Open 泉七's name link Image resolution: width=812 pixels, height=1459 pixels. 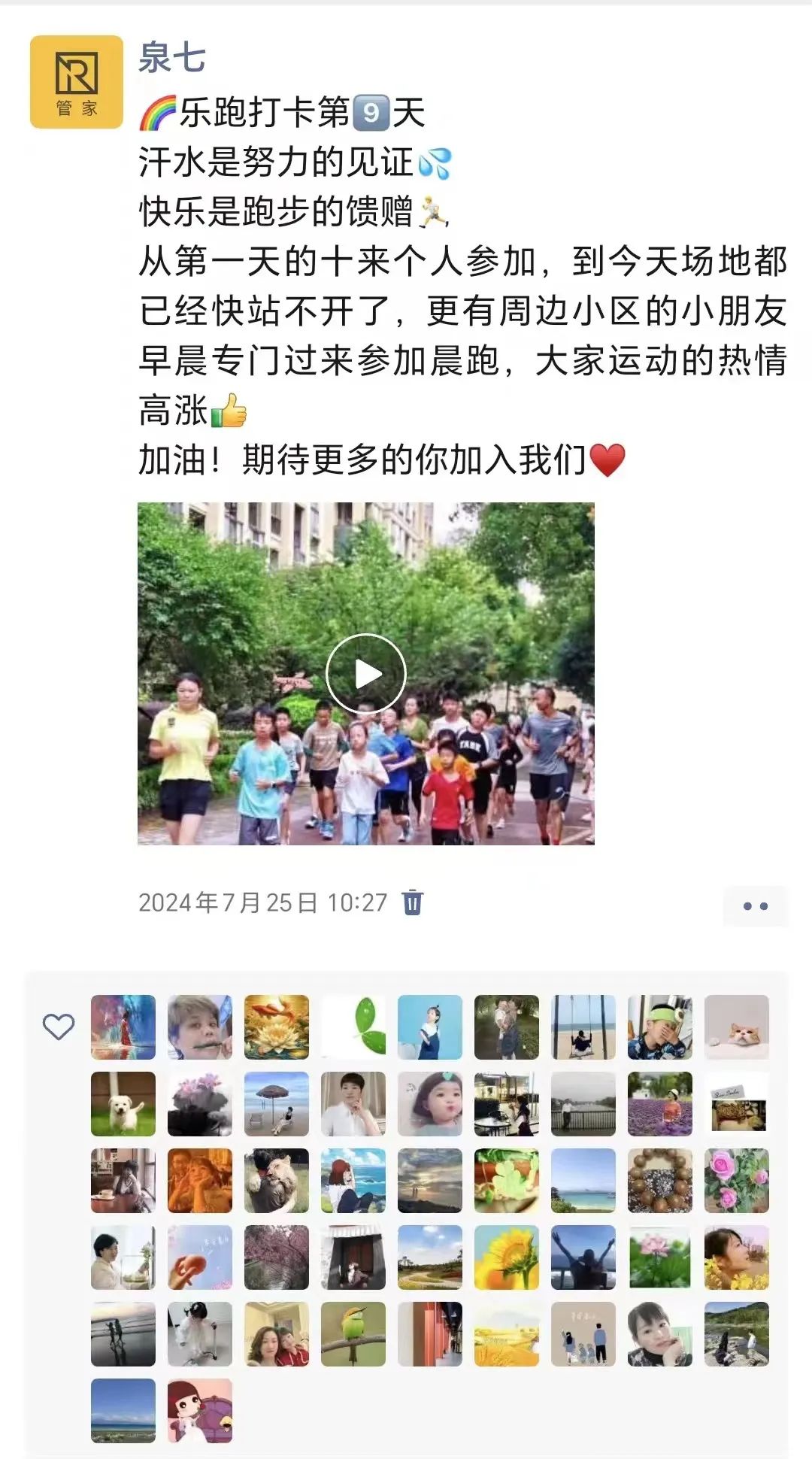click(172, 59)
